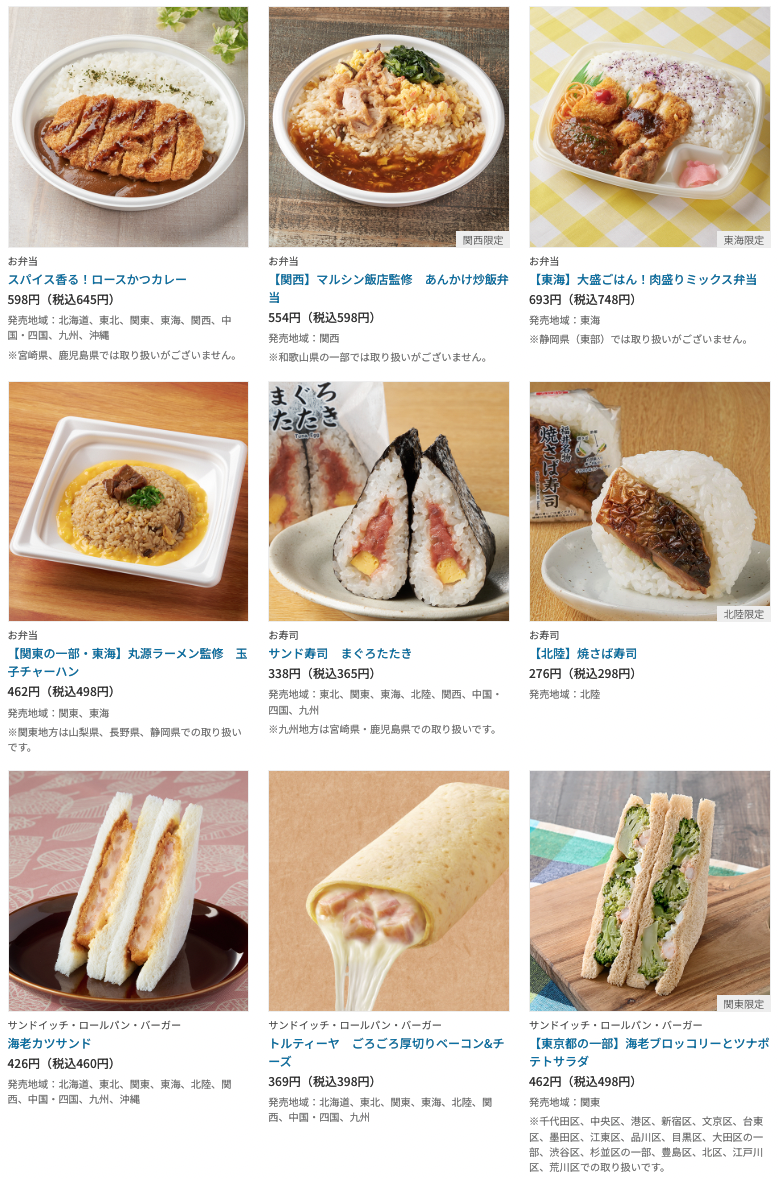This screenshot has width=778, height=1179.
Task: Tap the 海老ブロッコリー sandwich photo
Action: (649, 890)
